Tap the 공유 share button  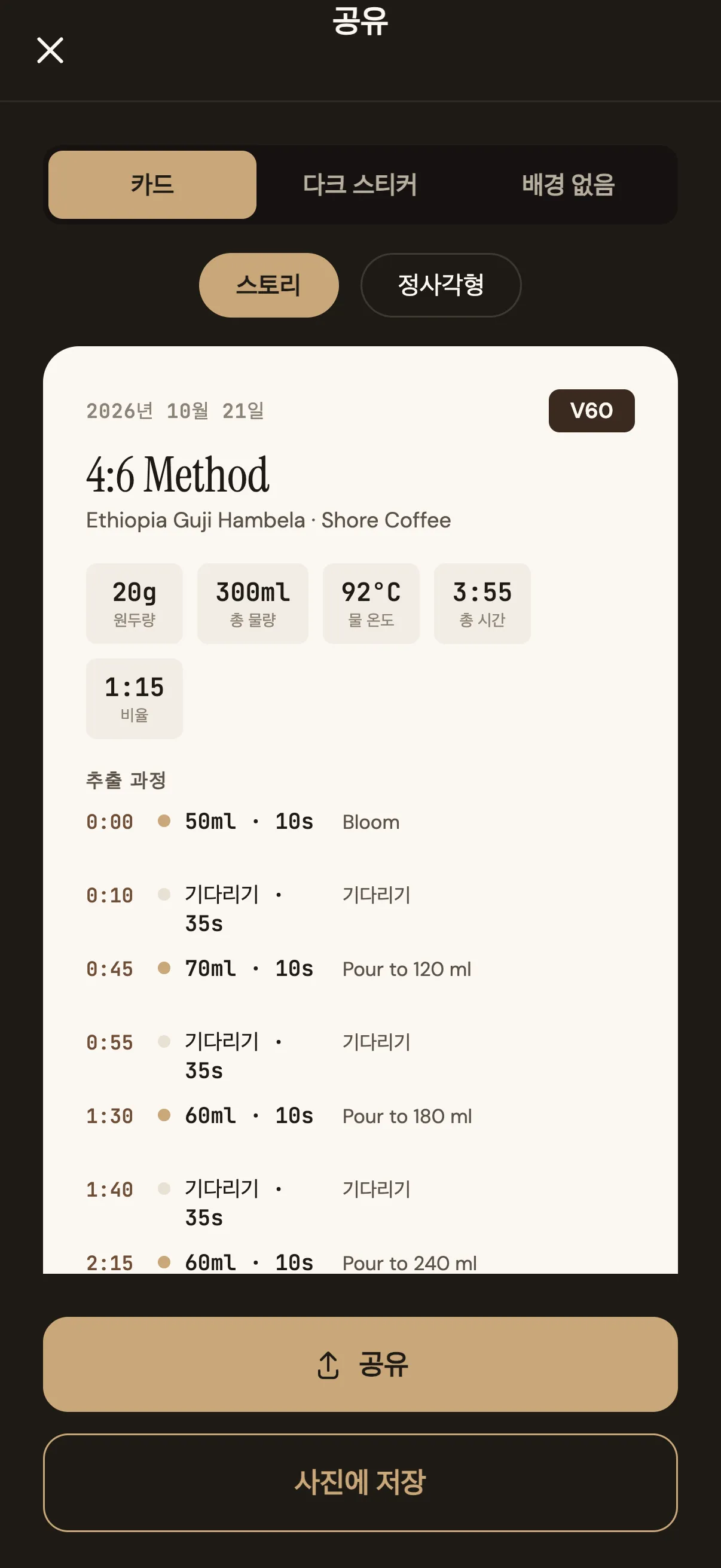360,1364
